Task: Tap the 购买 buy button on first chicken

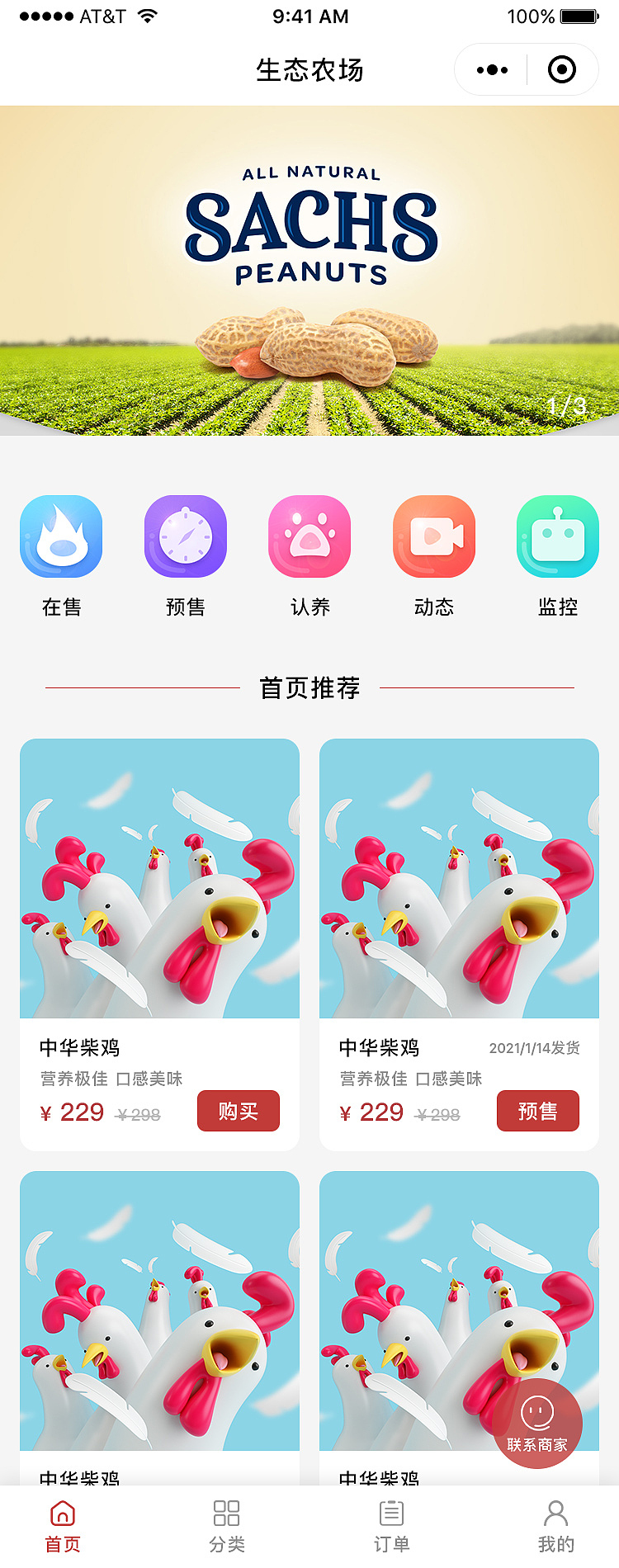Action: pyautogui.click(x=238, y=1111)
